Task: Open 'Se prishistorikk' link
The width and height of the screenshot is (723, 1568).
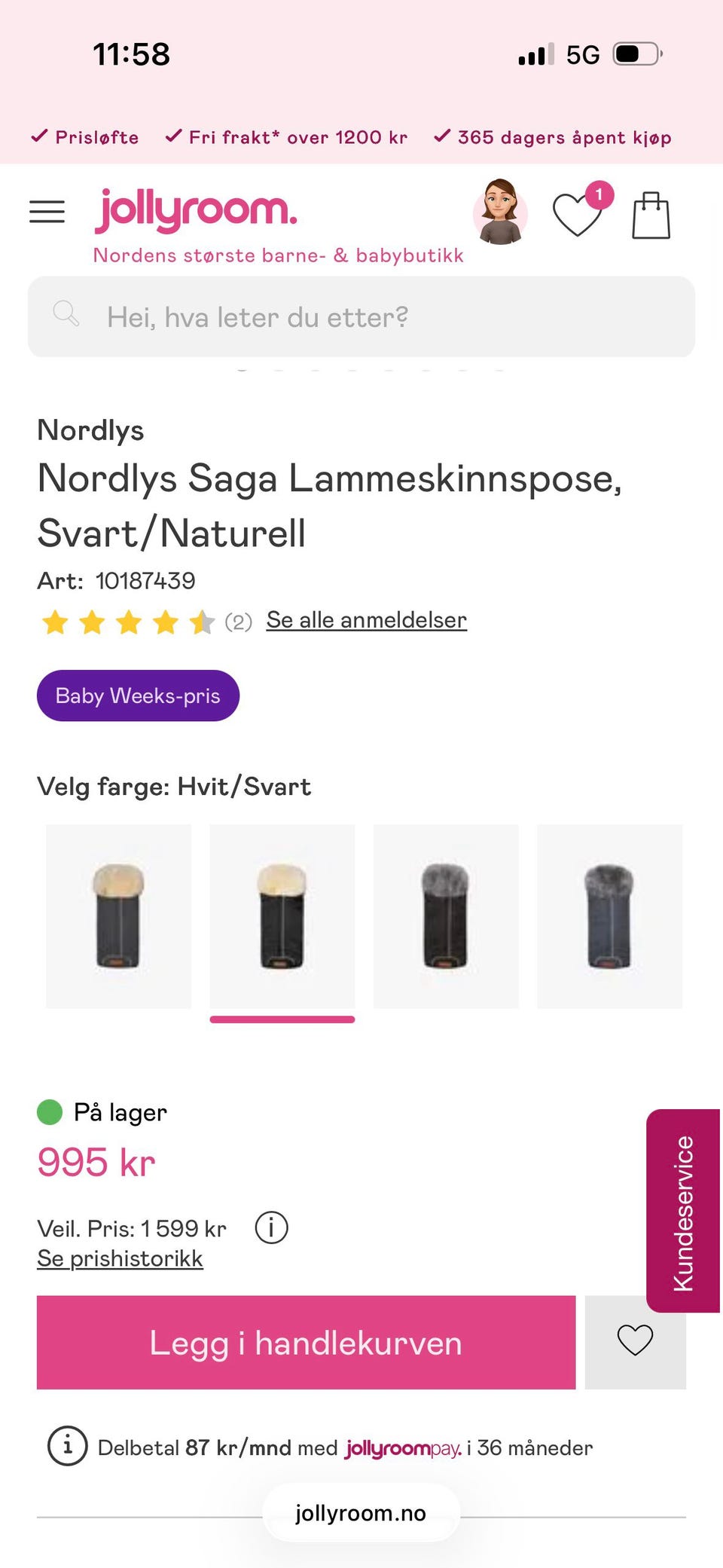Action: 120,1258
